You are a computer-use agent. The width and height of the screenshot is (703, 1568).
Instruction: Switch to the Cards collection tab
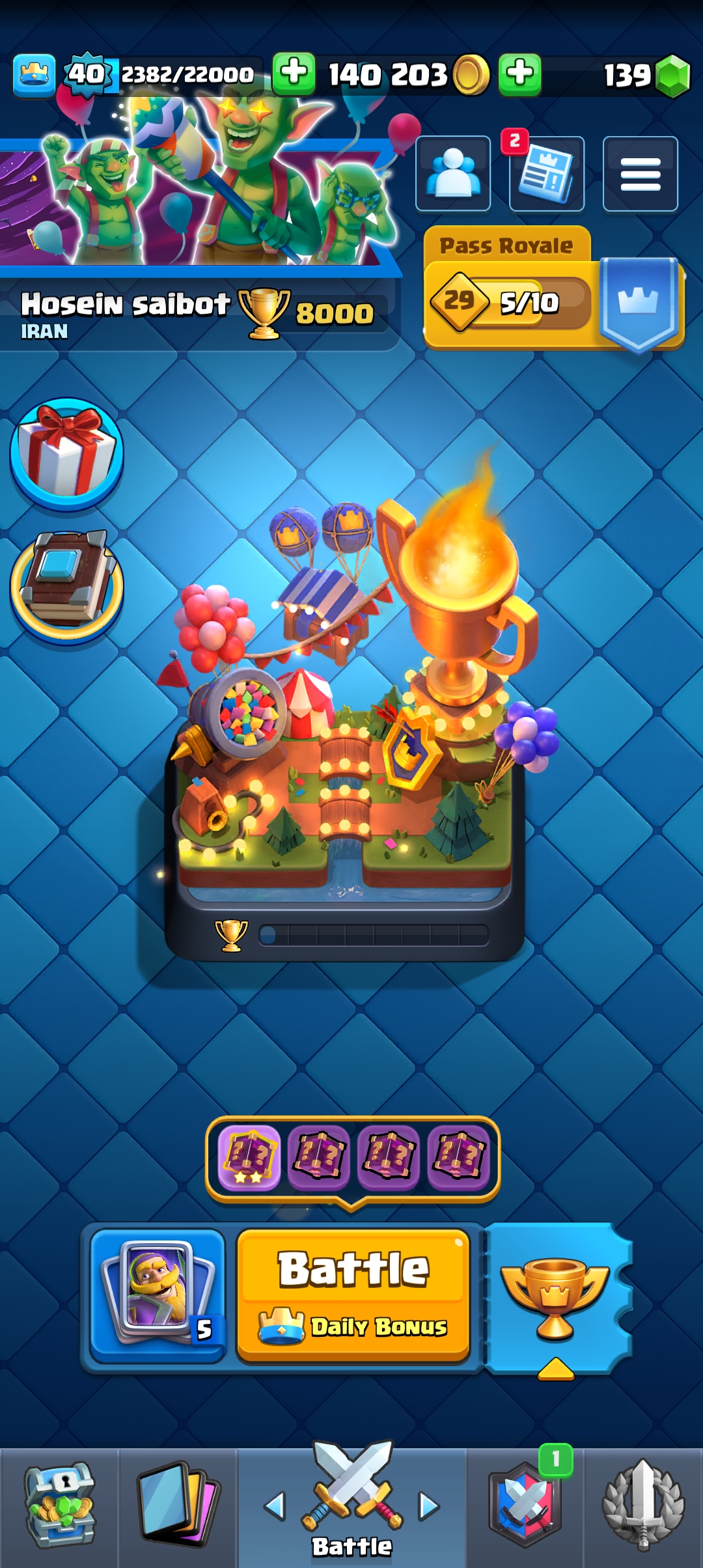click(178, 1507)
